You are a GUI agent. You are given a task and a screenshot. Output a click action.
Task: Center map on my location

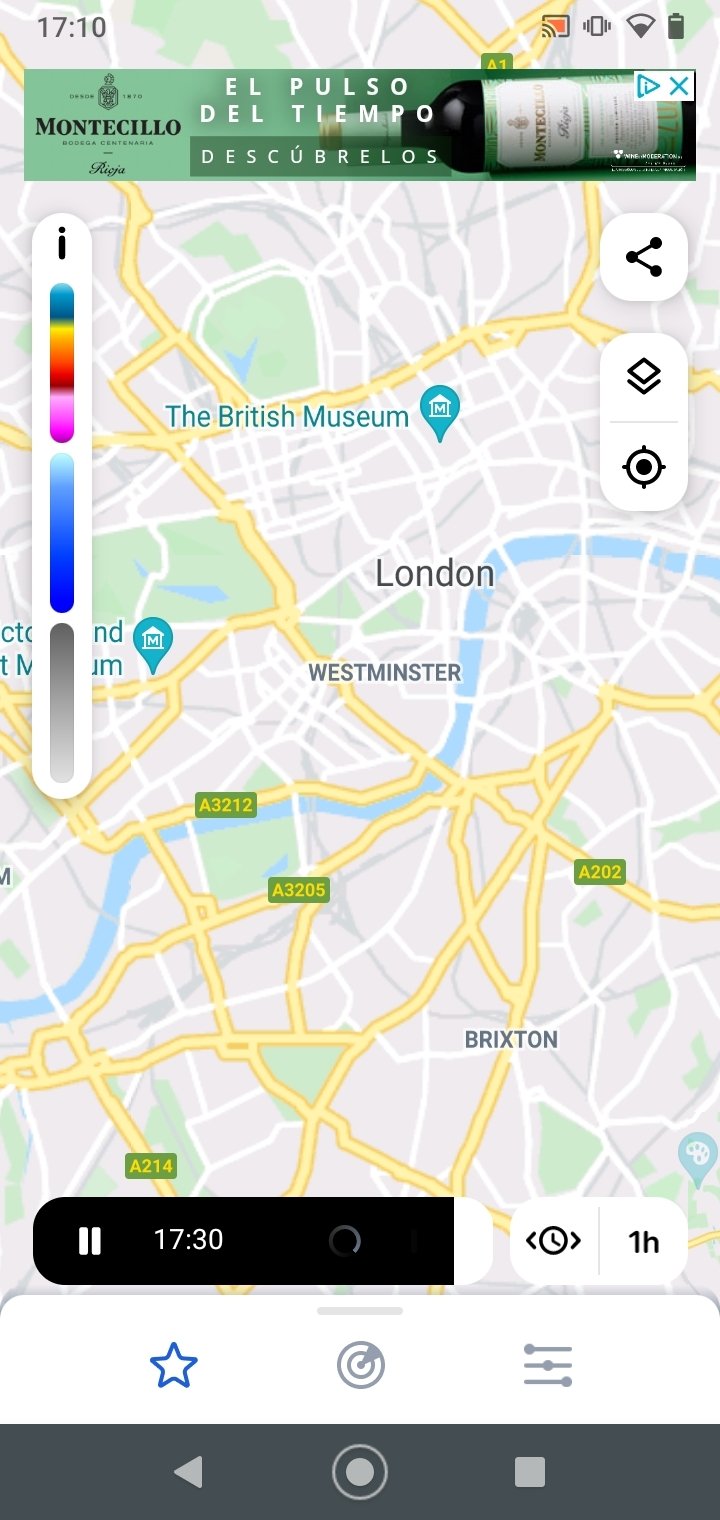pos(644,467)
